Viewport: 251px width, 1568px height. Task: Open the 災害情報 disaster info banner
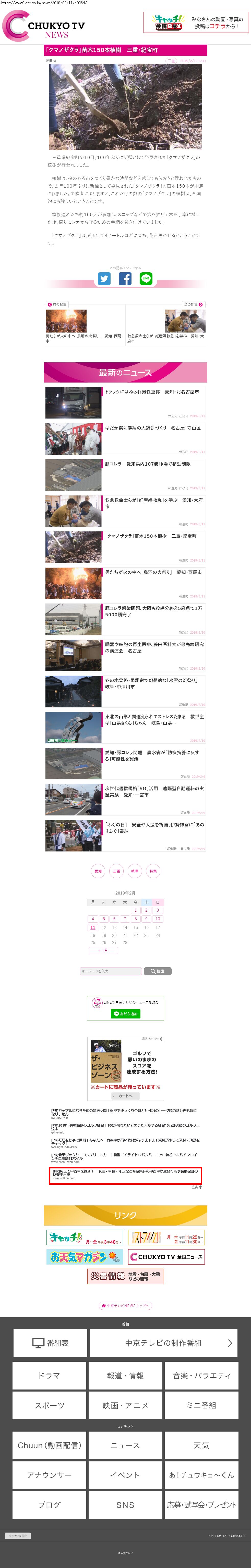click(126, 1259)
